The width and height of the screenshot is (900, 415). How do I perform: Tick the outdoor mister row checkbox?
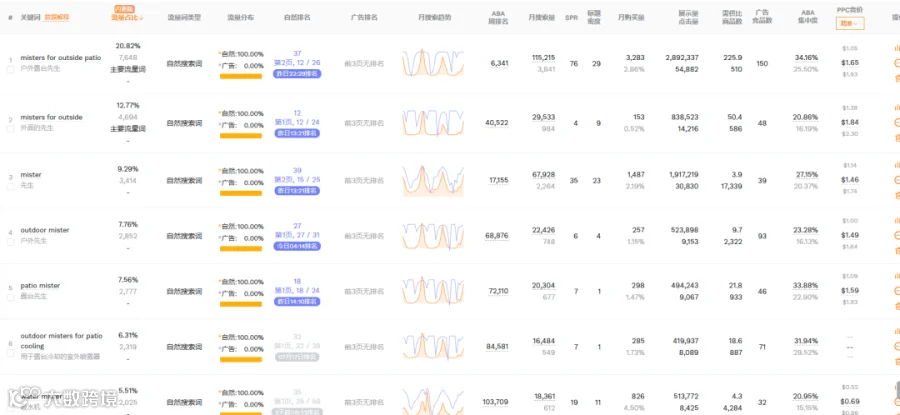10,242
